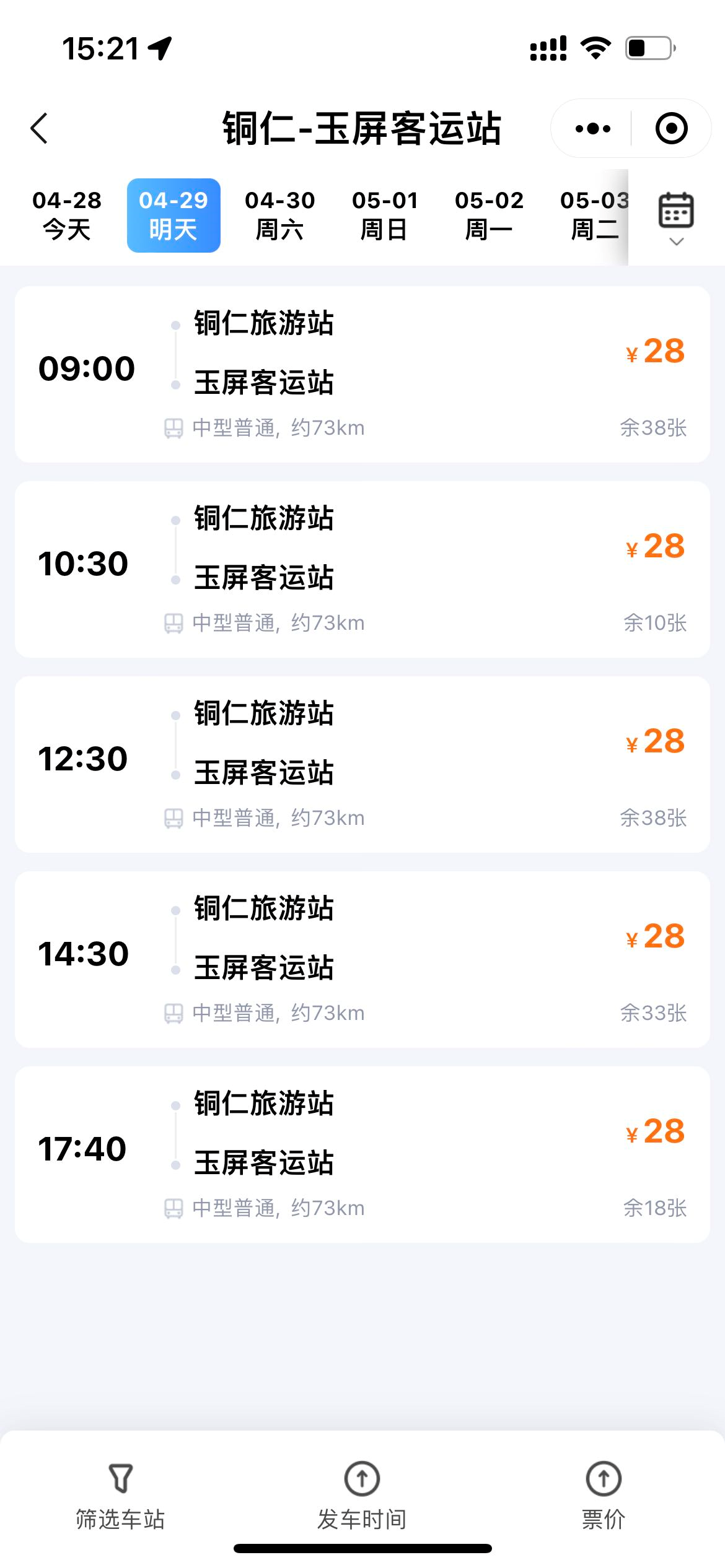725x1568 pixels.
Task: Open the mini program overflow menu
Action: (592, 129)
